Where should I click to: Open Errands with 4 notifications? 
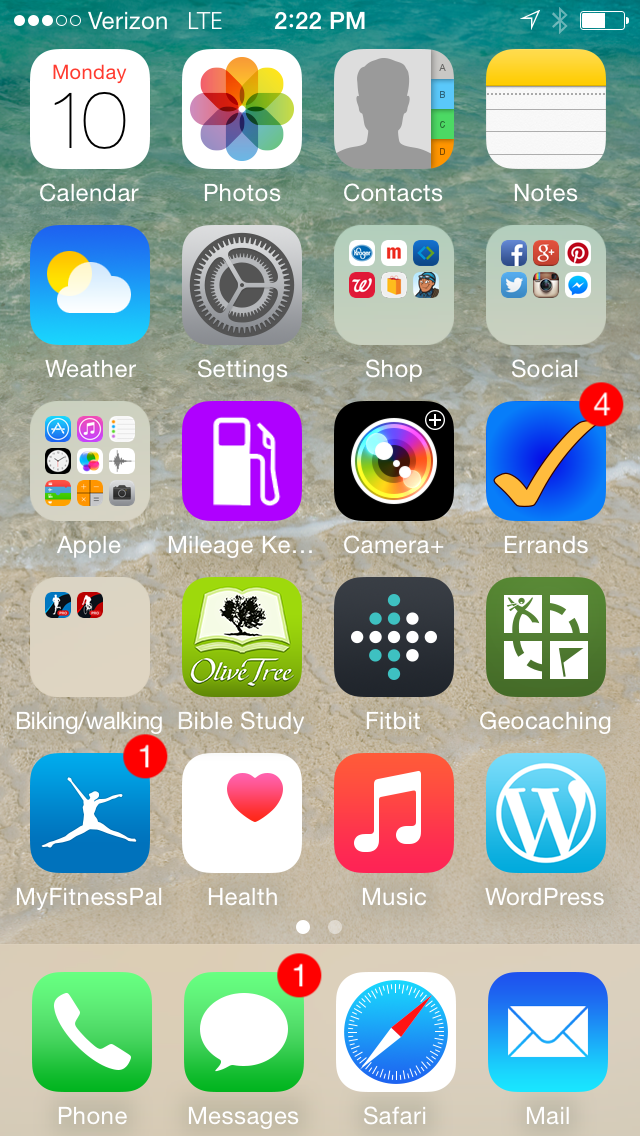click(x=546, y=461)
